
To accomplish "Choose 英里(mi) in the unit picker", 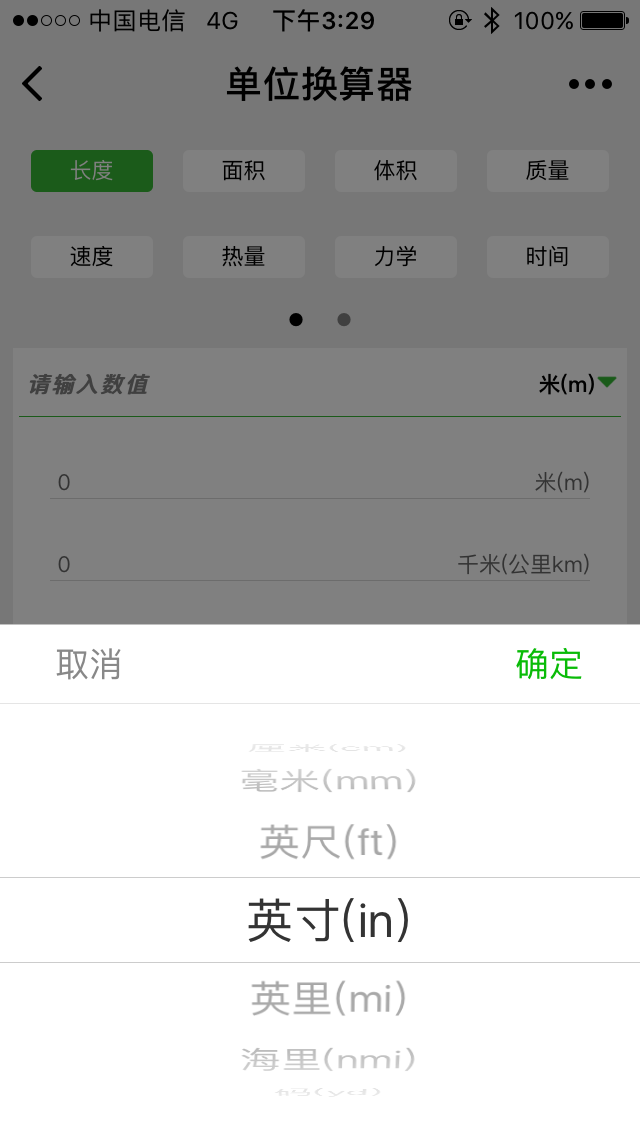I will [329, 998].
